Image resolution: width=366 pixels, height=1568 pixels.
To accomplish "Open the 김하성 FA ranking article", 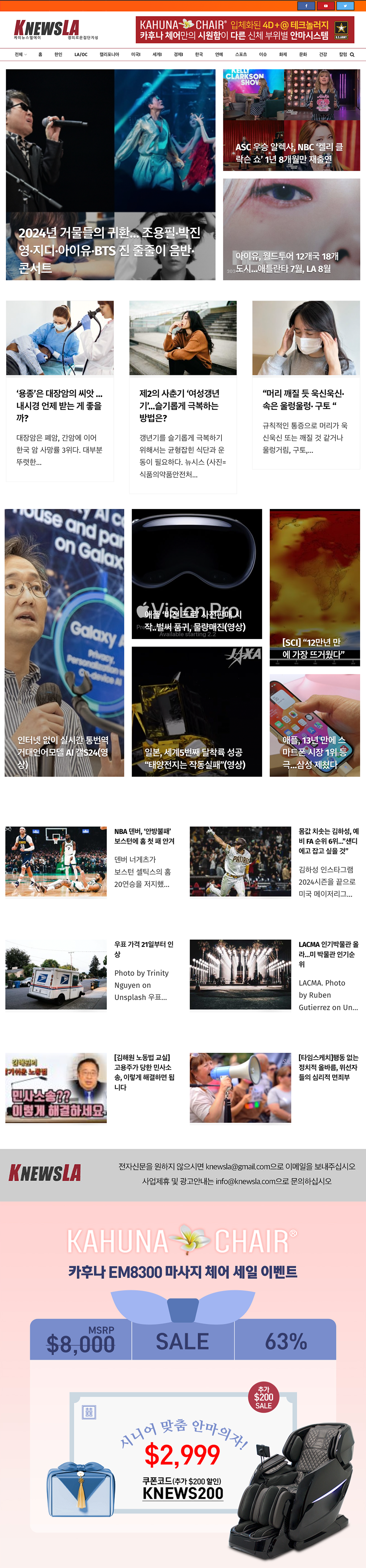I will 328,841.
